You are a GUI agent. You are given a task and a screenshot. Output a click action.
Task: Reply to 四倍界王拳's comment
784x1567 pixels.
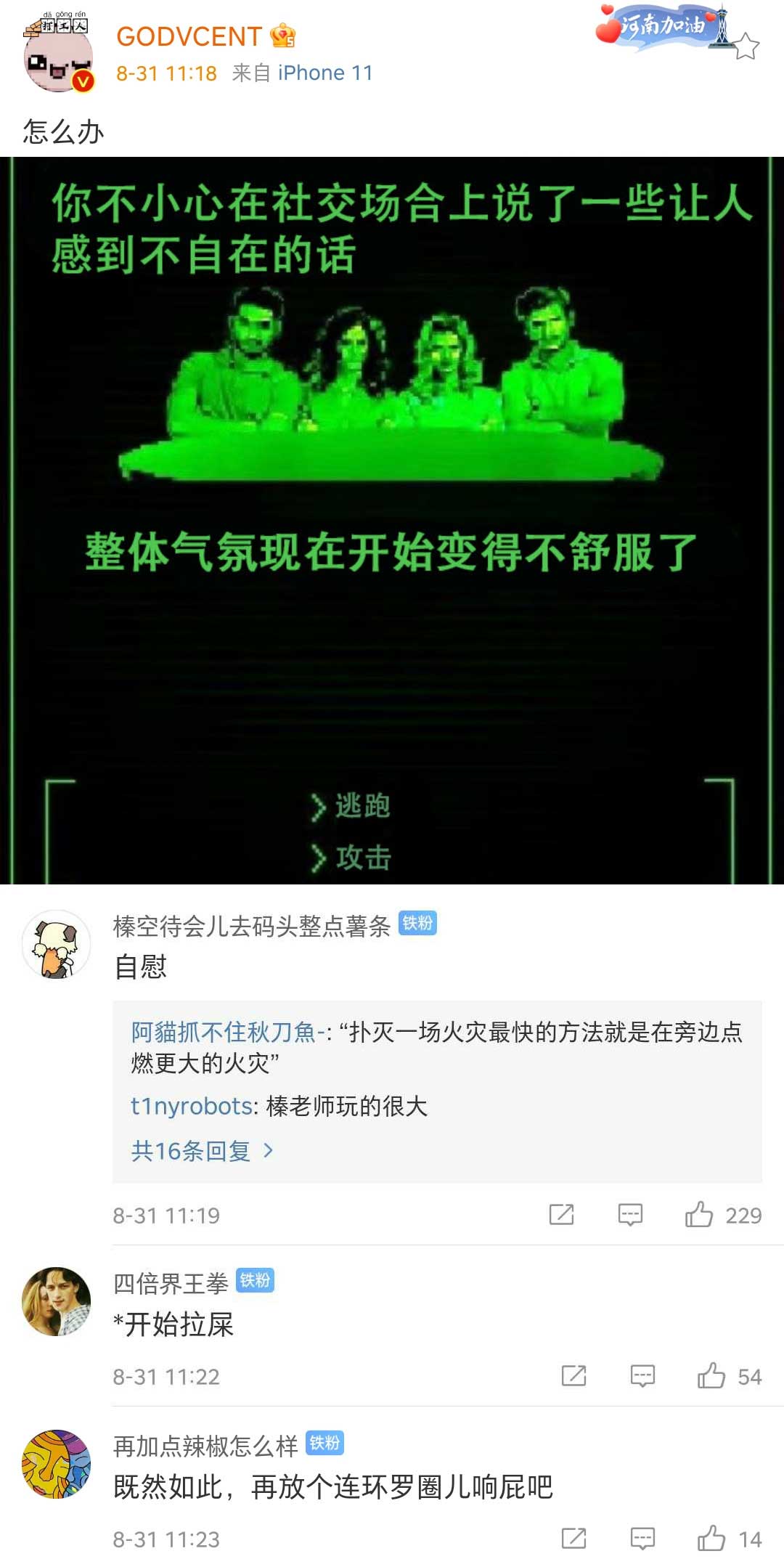click(642, 1376)
